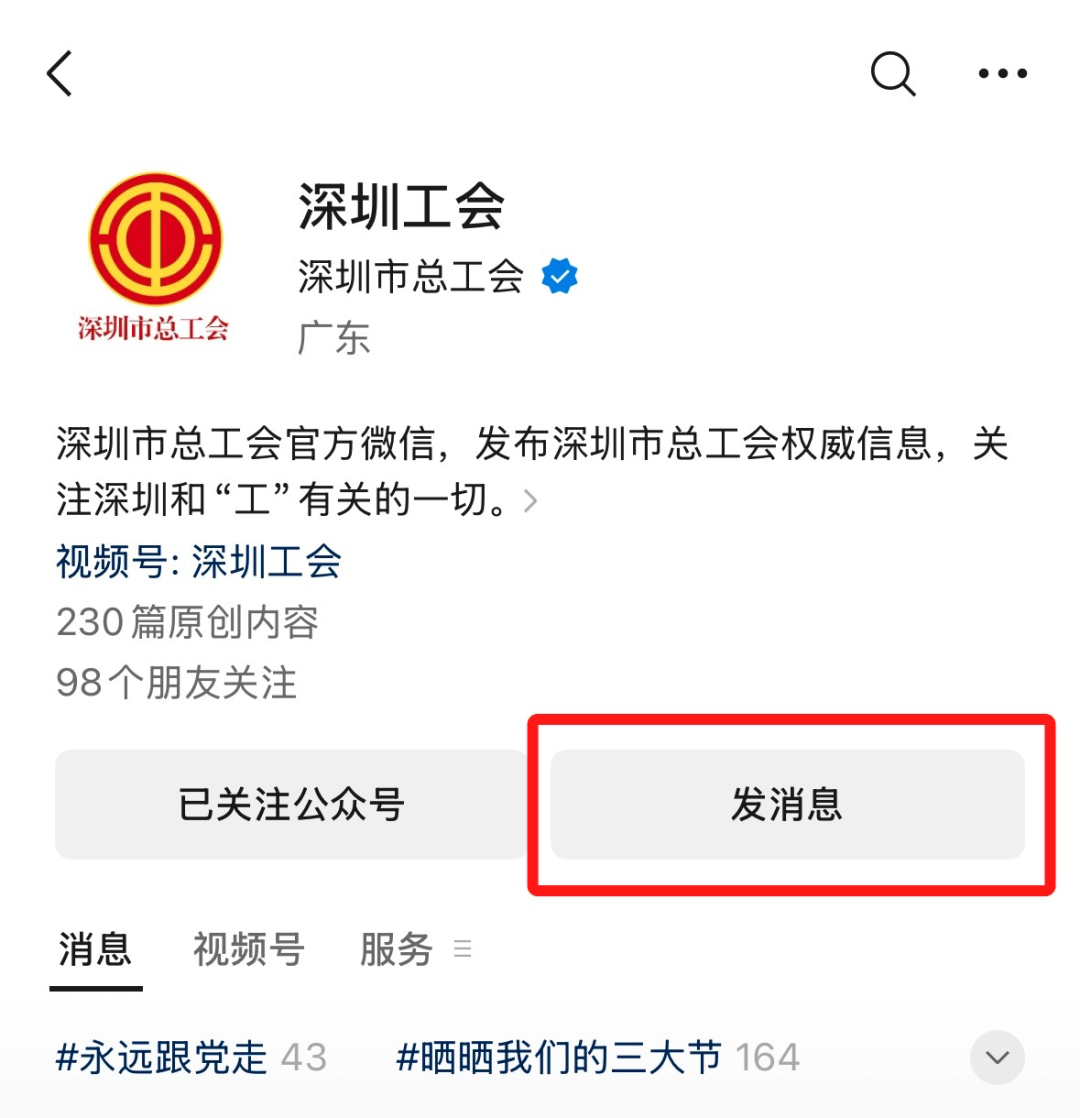Expand the topic list dropdown arrow
This screenshot has width=1080, height=1118.
tap(997, 1057)
